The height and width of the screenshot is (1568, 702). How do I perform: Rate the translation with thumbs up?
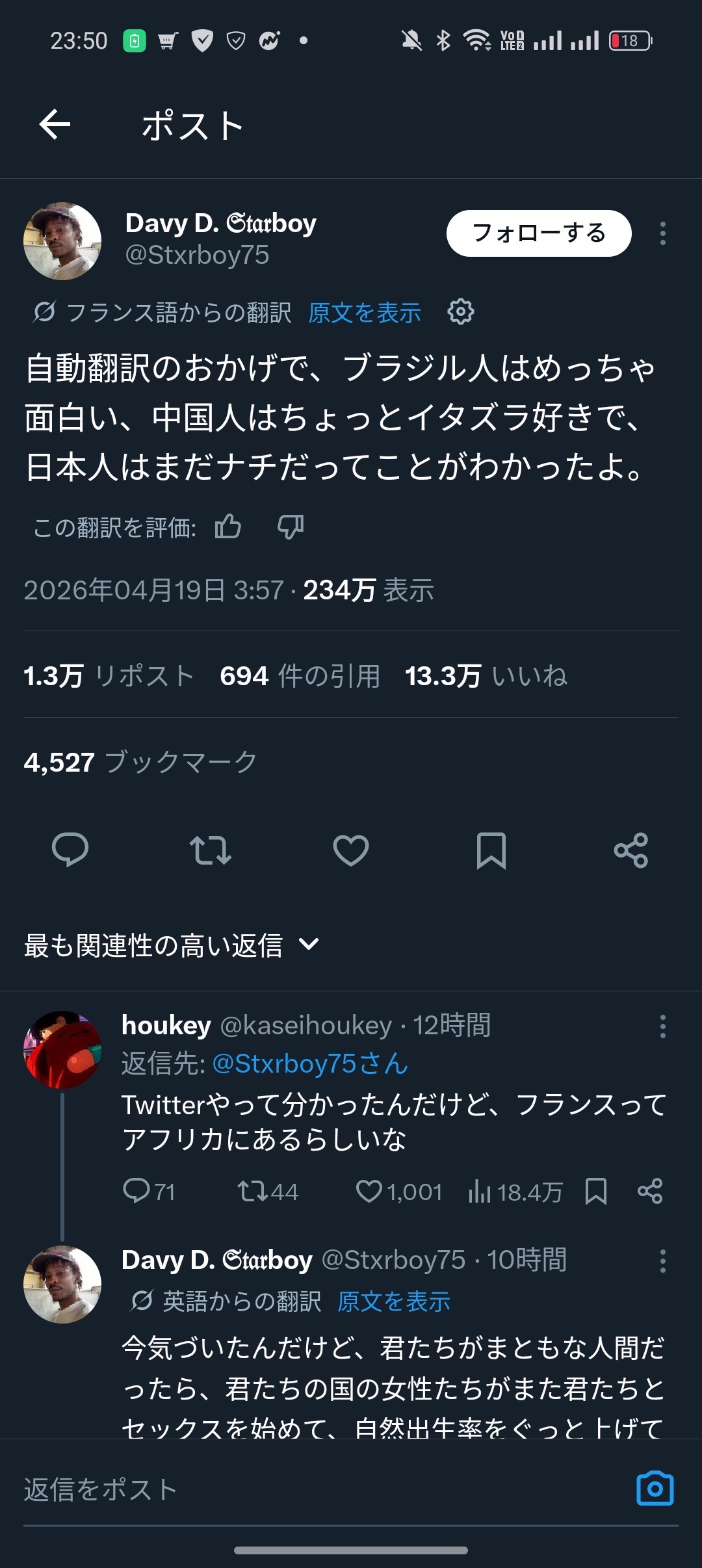pos(227,527)
